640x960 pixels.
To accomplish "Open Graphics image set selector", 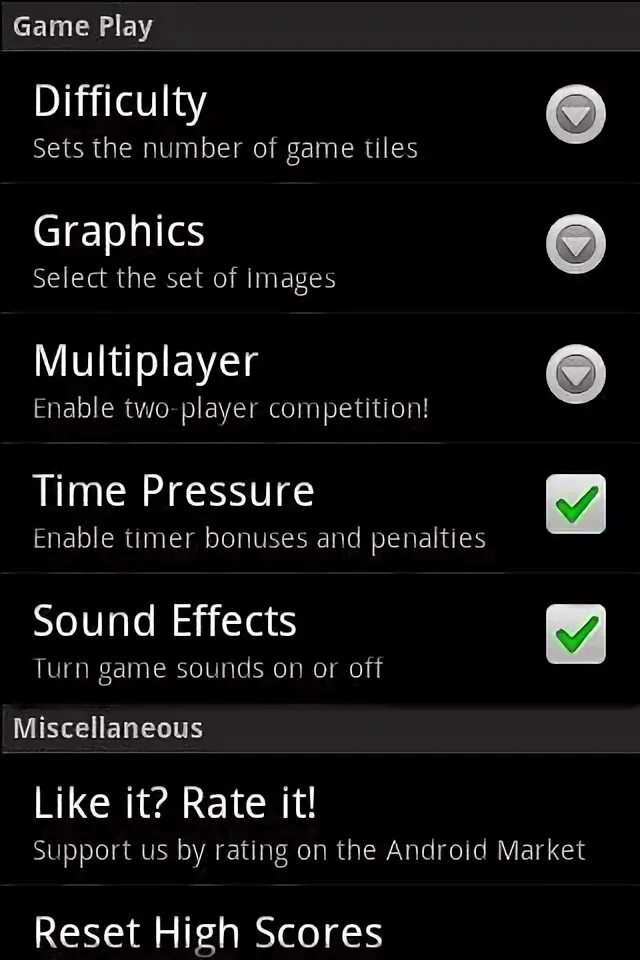I will coord(575,246).
